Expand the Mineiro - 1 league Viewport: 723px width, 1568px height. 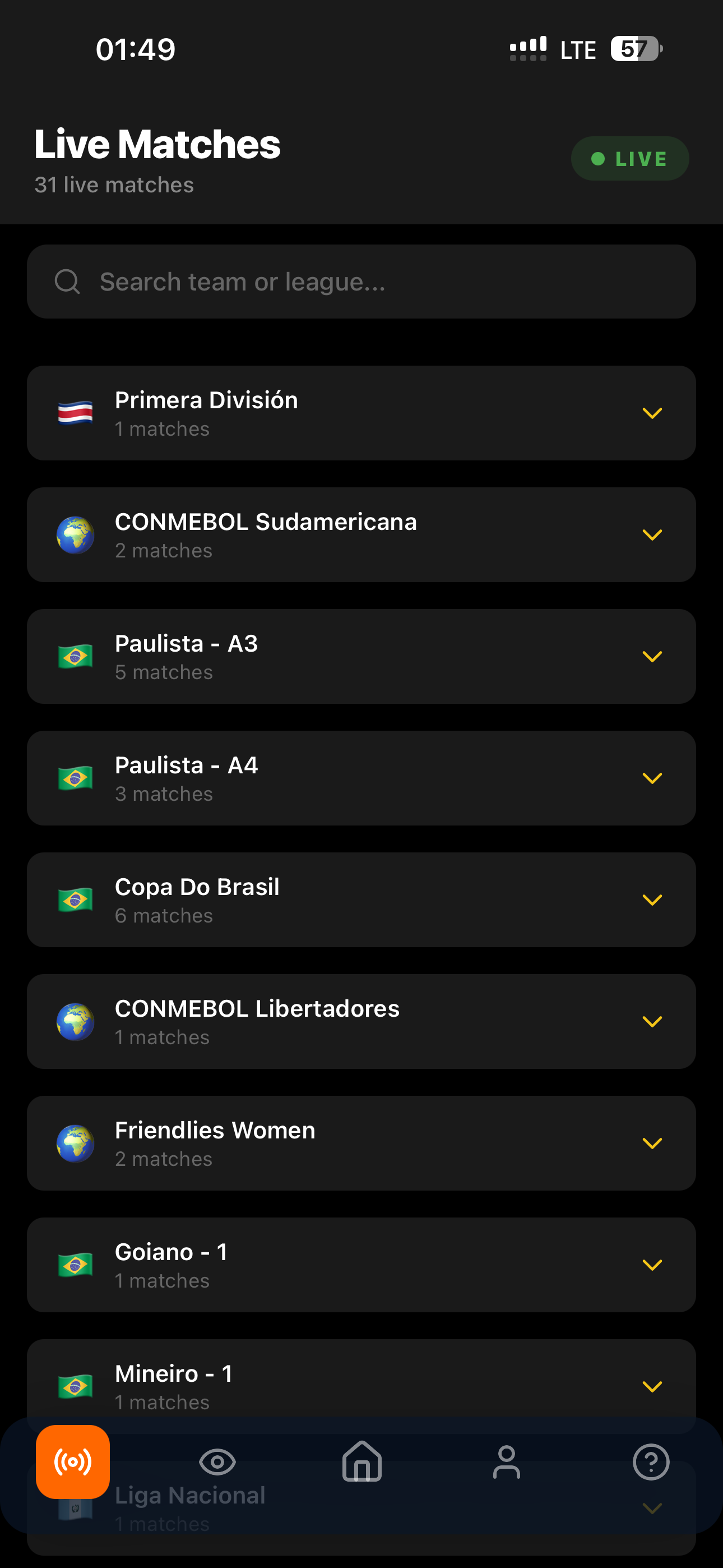(x=652, y=1387)
